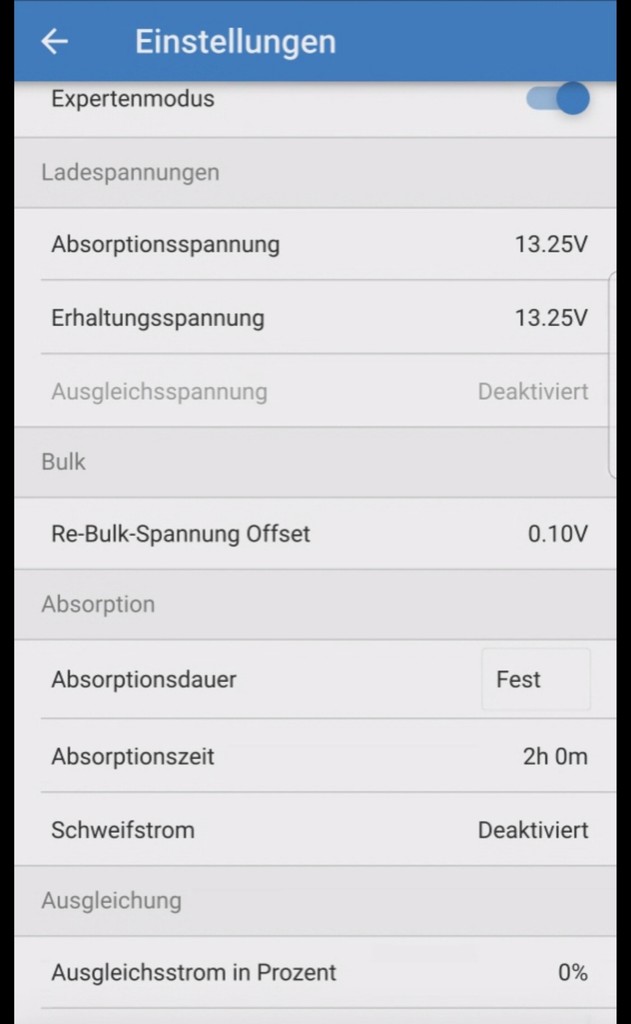This screenshot has height=1024, width=631.
Task: Change the Absorptionszeit value
Action: coord(315,756)
